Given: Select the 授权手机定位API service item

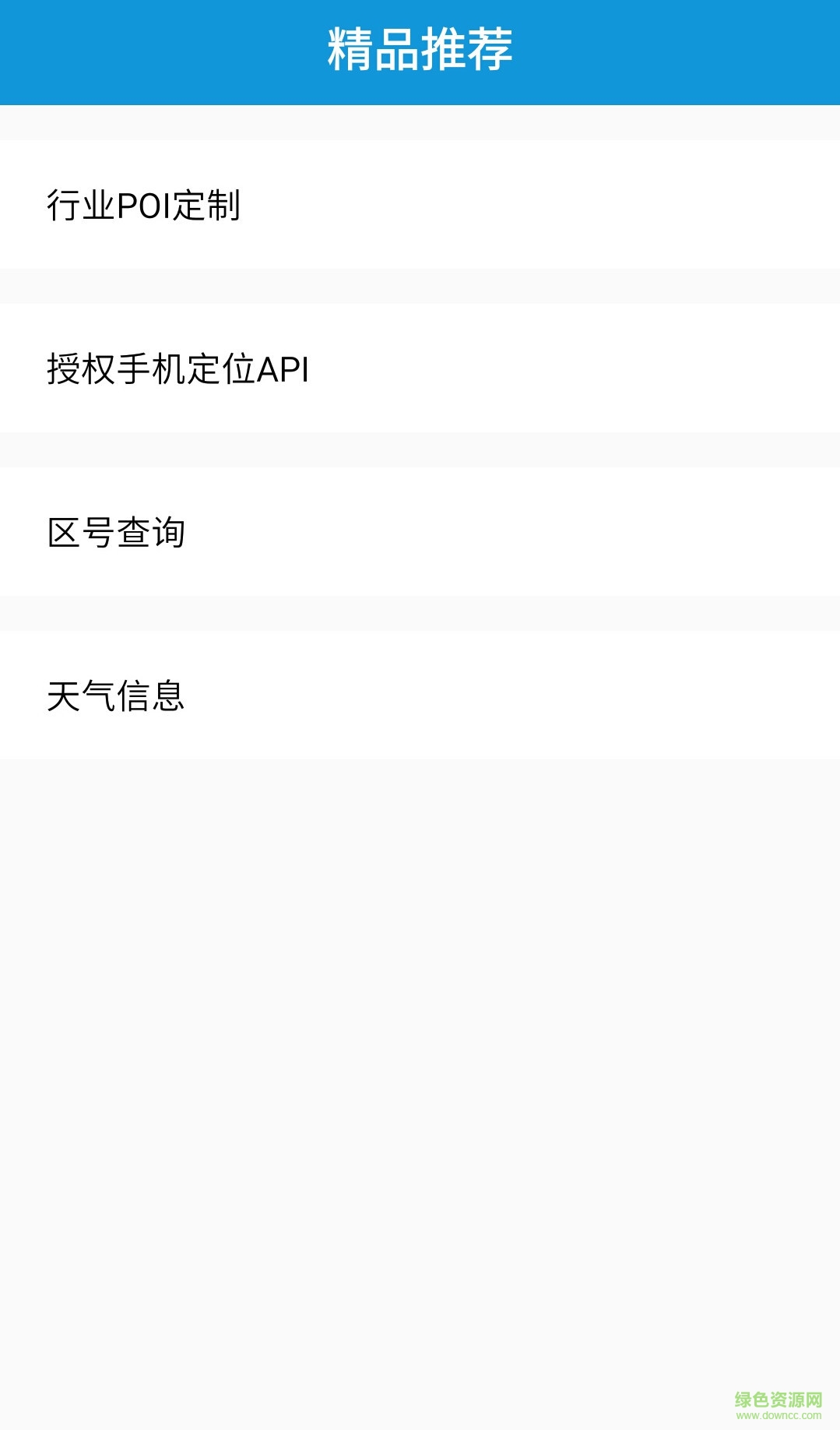Looking at the screenshot, I should (178, 368).
